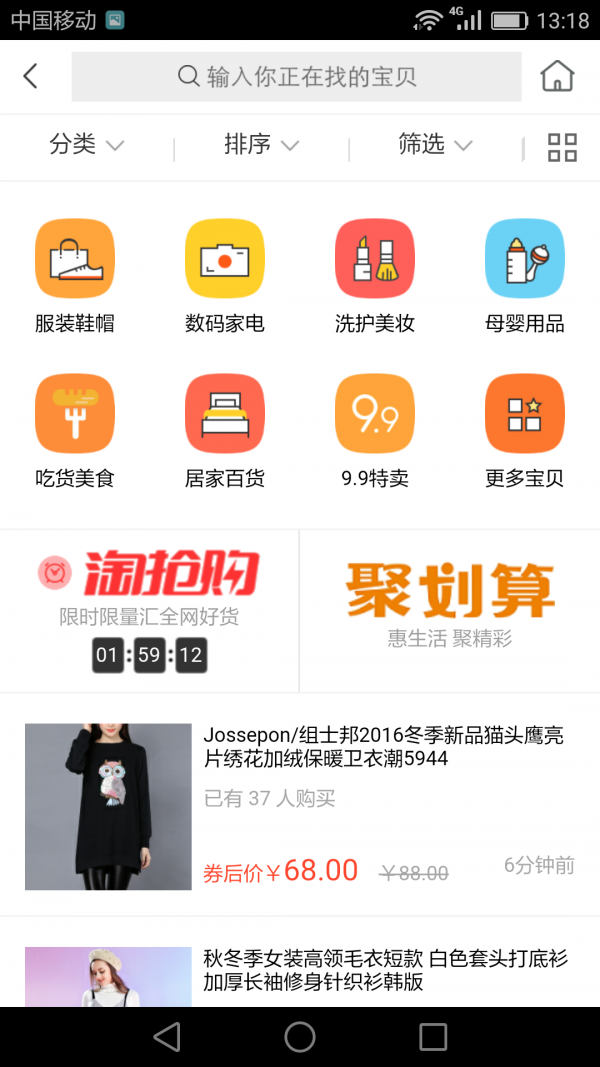Tap the search box for 宝贝

pos(296,77)
